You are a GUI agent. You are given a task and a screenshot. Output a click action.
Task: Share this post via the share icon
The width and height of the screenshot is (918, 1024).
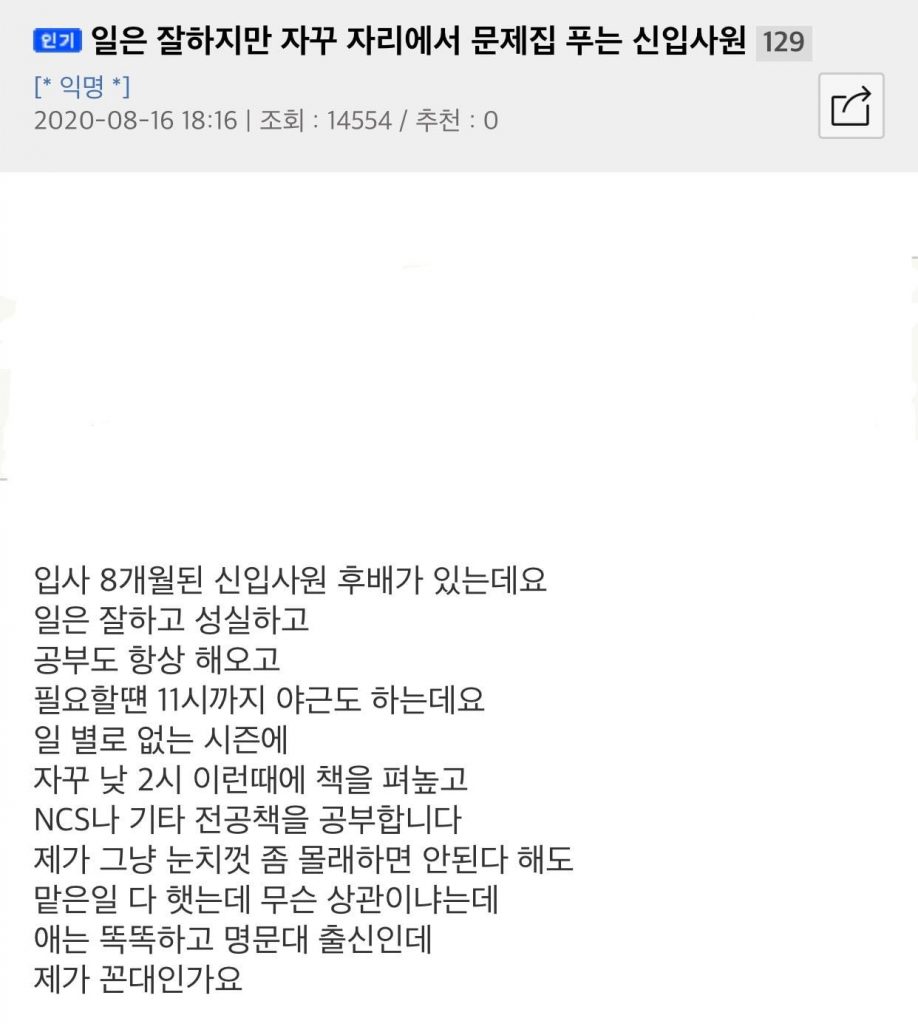pos(851,106)
